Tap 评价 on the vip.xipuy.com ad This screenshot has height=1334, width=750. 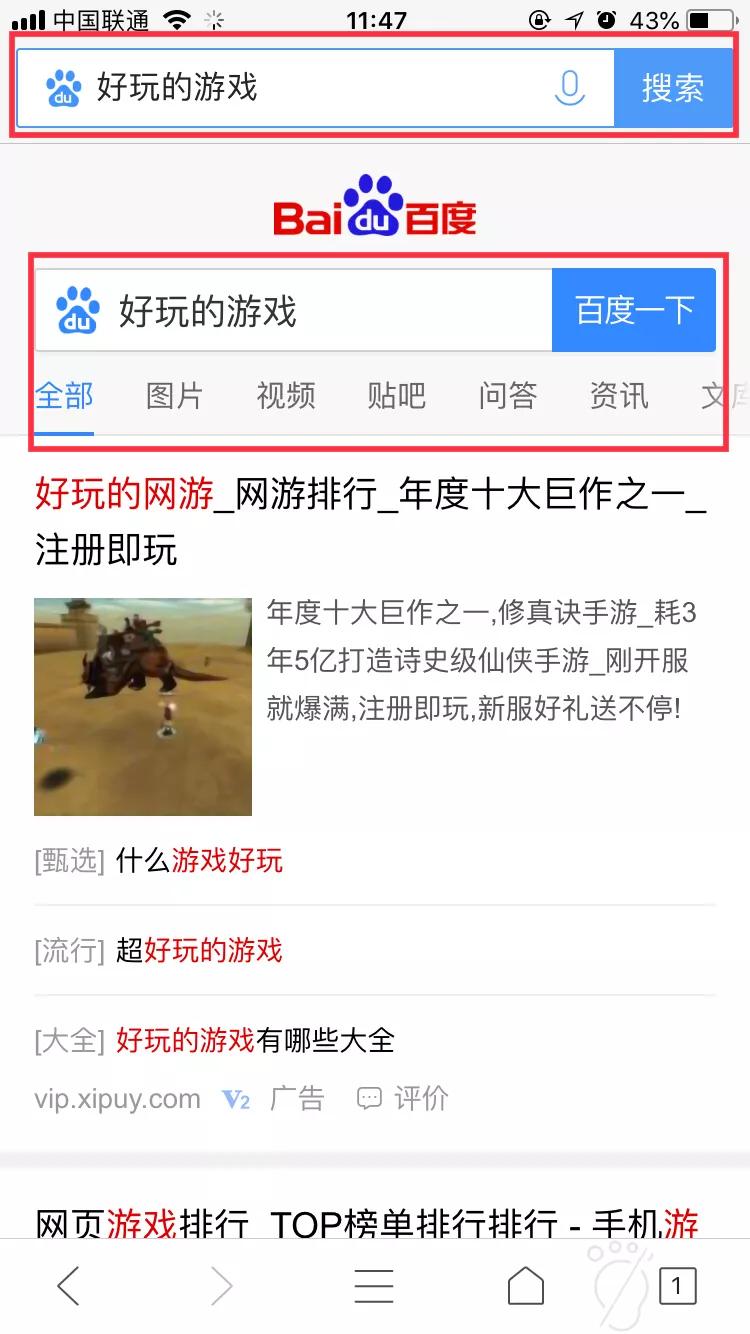click(403, 1098)
